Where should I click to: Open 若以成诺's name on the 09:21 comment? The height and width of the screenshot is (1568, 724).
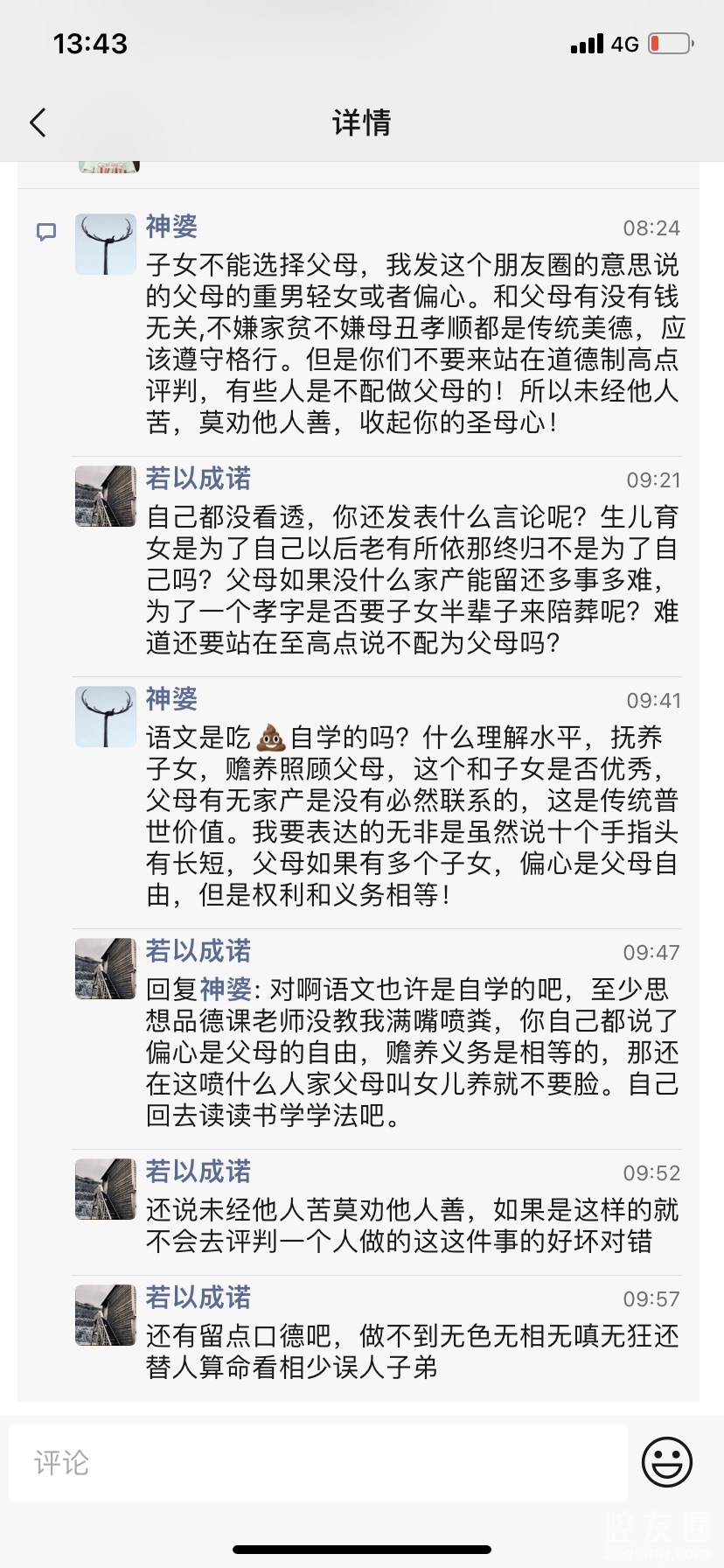coord(198,479)
